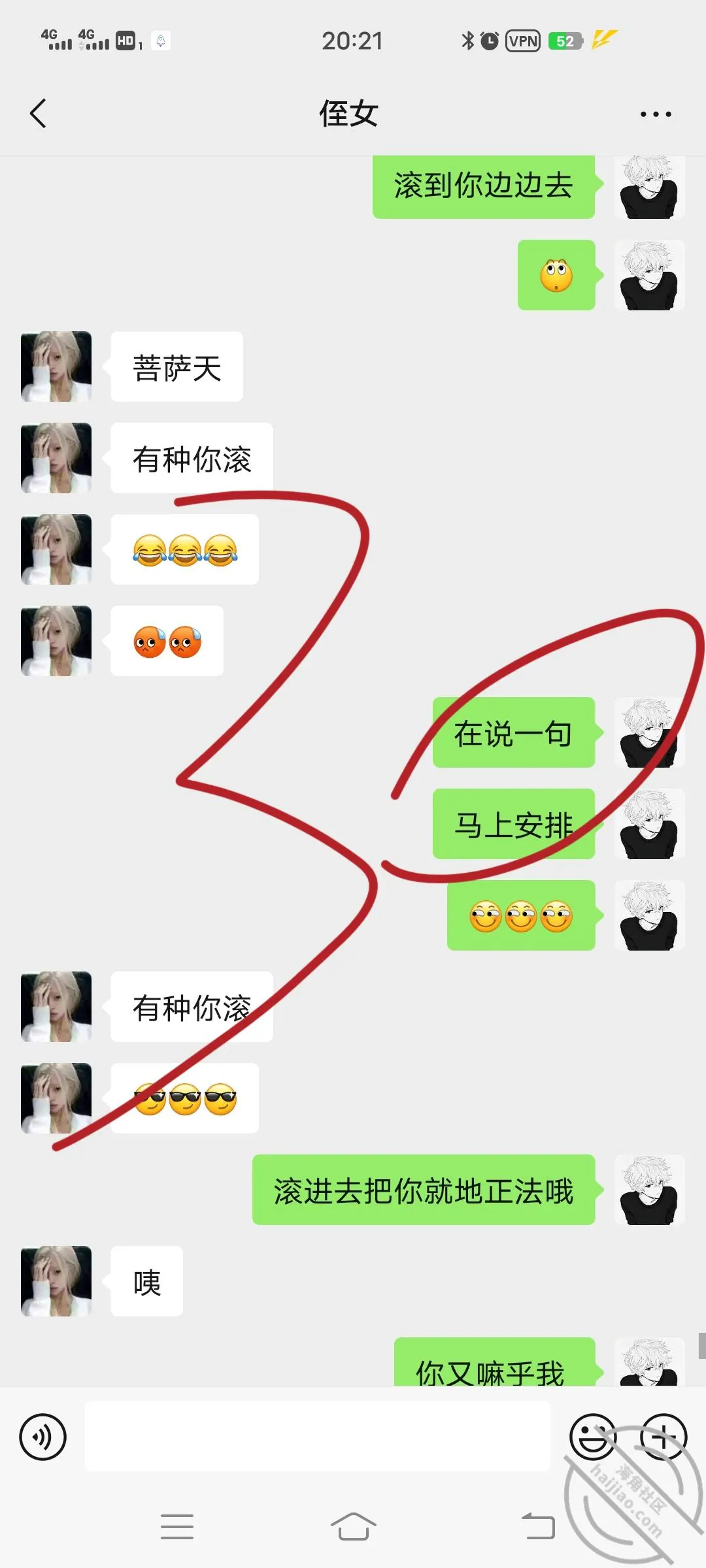Go back from the 侄女 chat

tap(38, 114)
